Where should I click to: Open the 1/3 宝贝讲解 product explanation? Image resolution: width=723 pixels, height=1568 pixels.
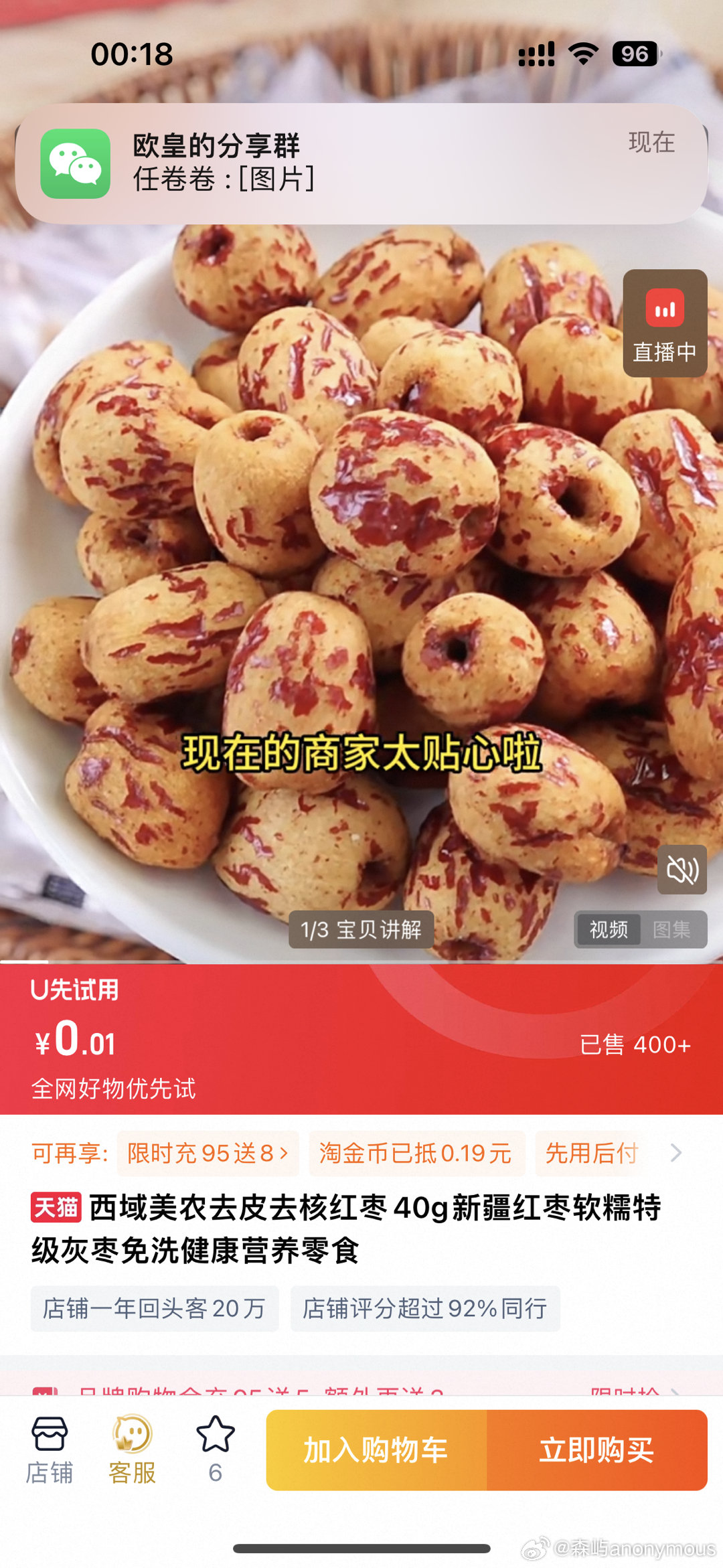(361, 929)
